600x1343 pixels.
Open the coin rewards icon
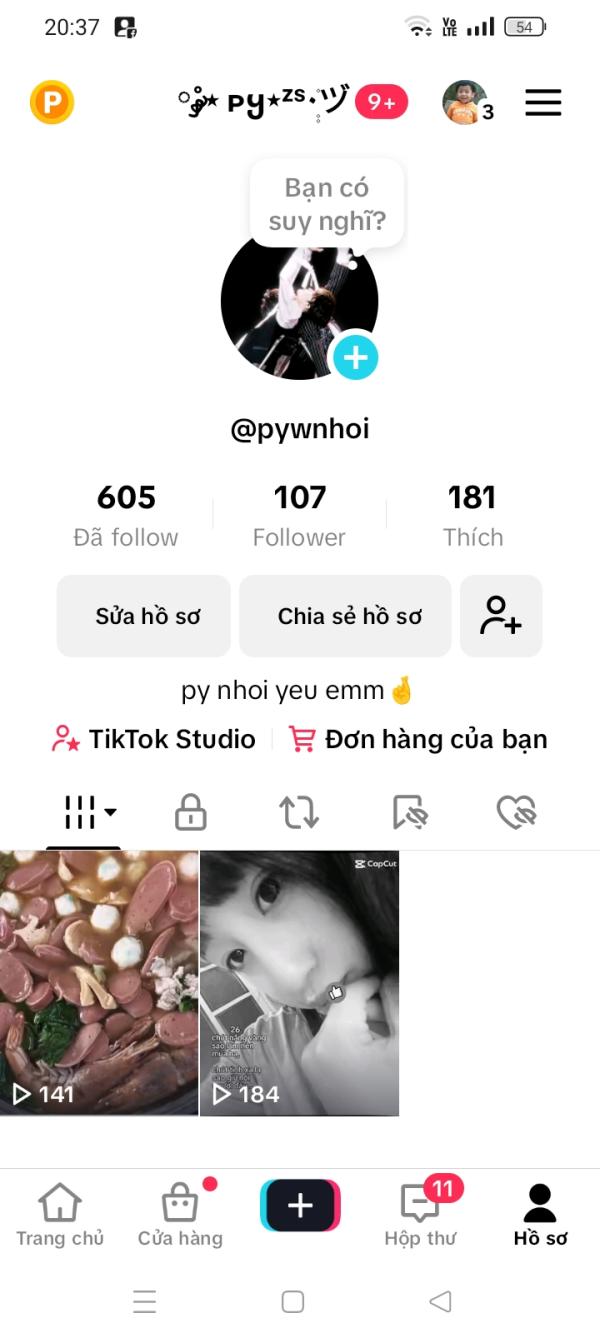point(52,102)
